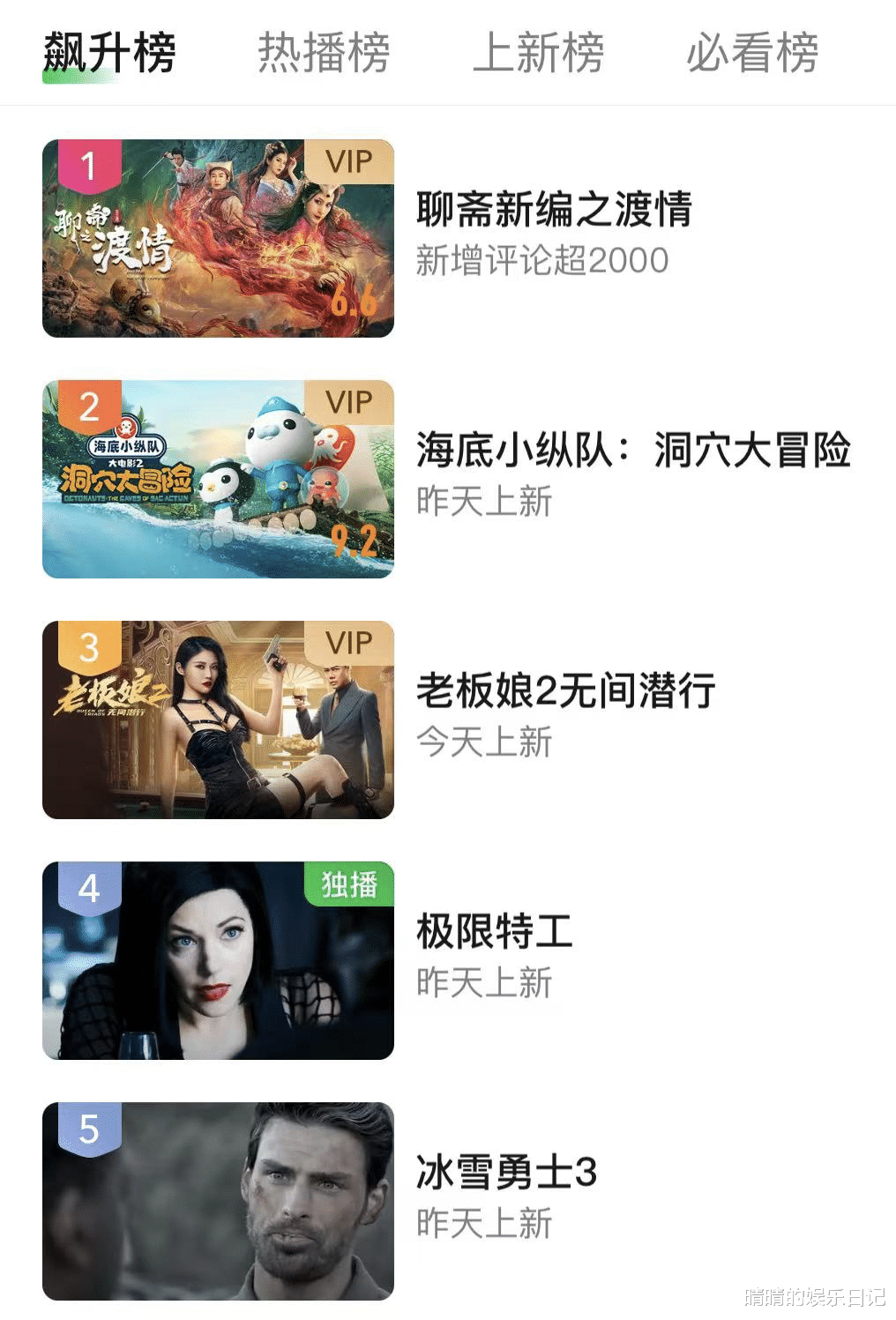
Task: Select the currently active 飙升榜 tab
Action: pyautogui.click(x=110, y=51)
